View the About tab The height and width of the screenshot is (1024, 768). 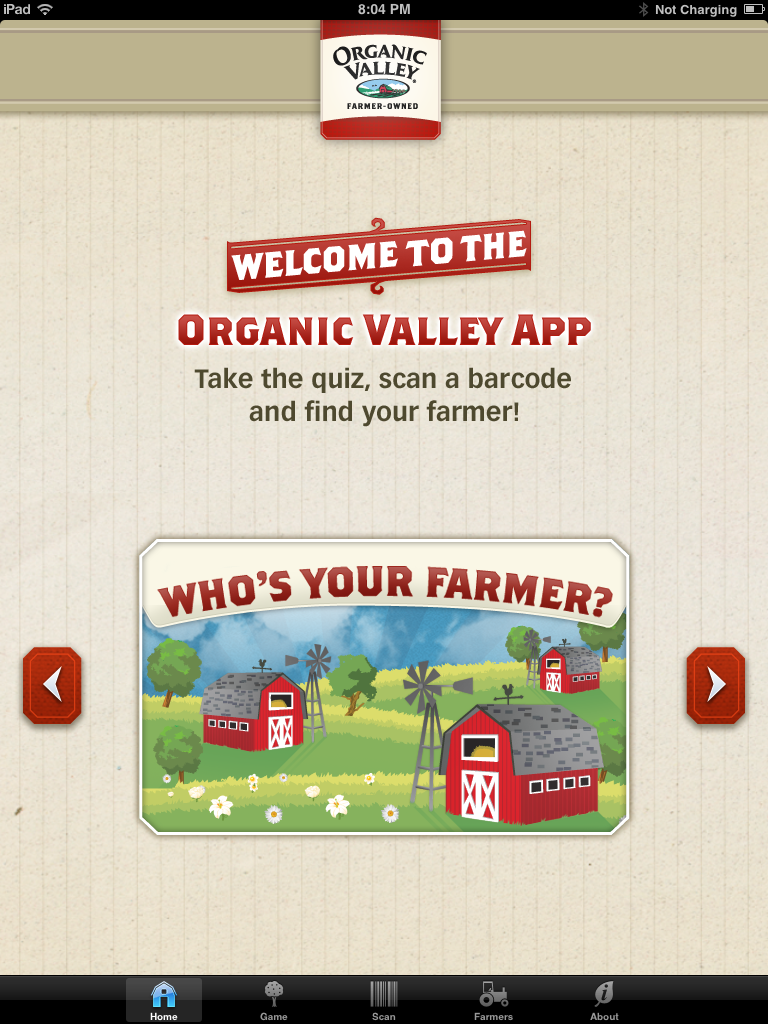coord(604,999)
